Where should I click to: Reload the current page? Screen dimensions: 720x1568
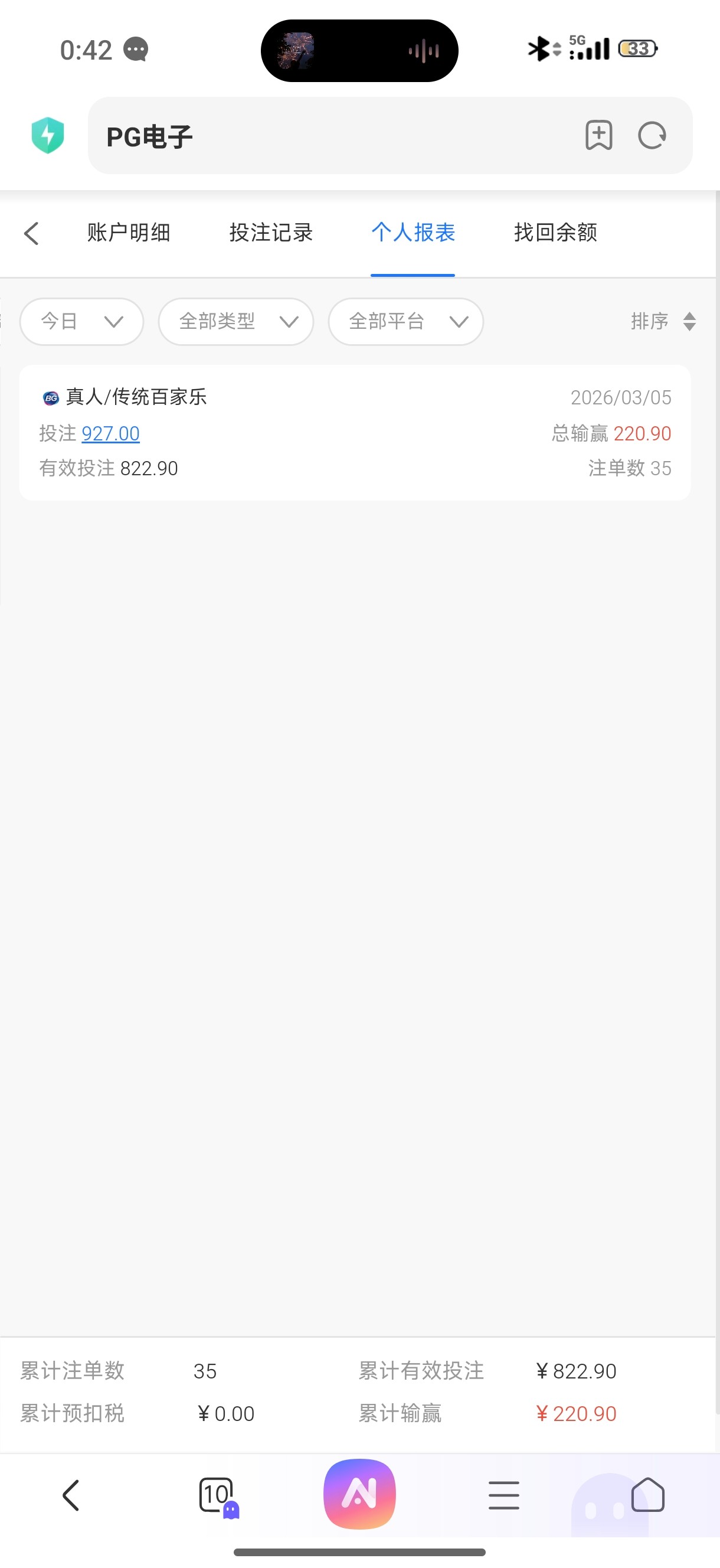(x=651, y=135)
